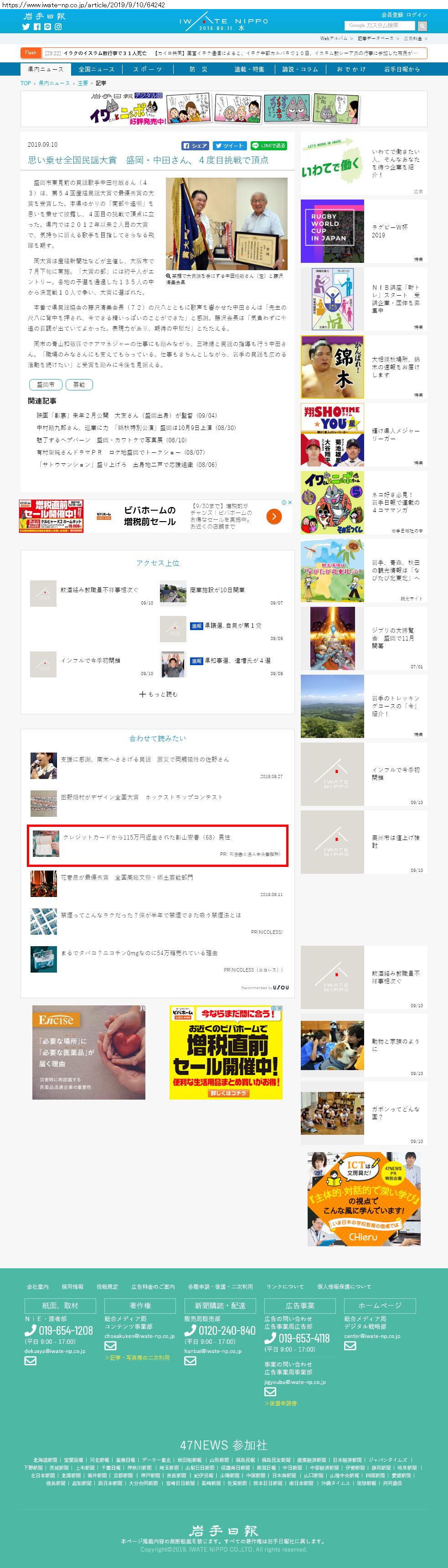Open the クレジットカードから115万円返金 recommended article
Viewport: 448px width, 1568px height.
pyautogui.click(x=158, y=845)
